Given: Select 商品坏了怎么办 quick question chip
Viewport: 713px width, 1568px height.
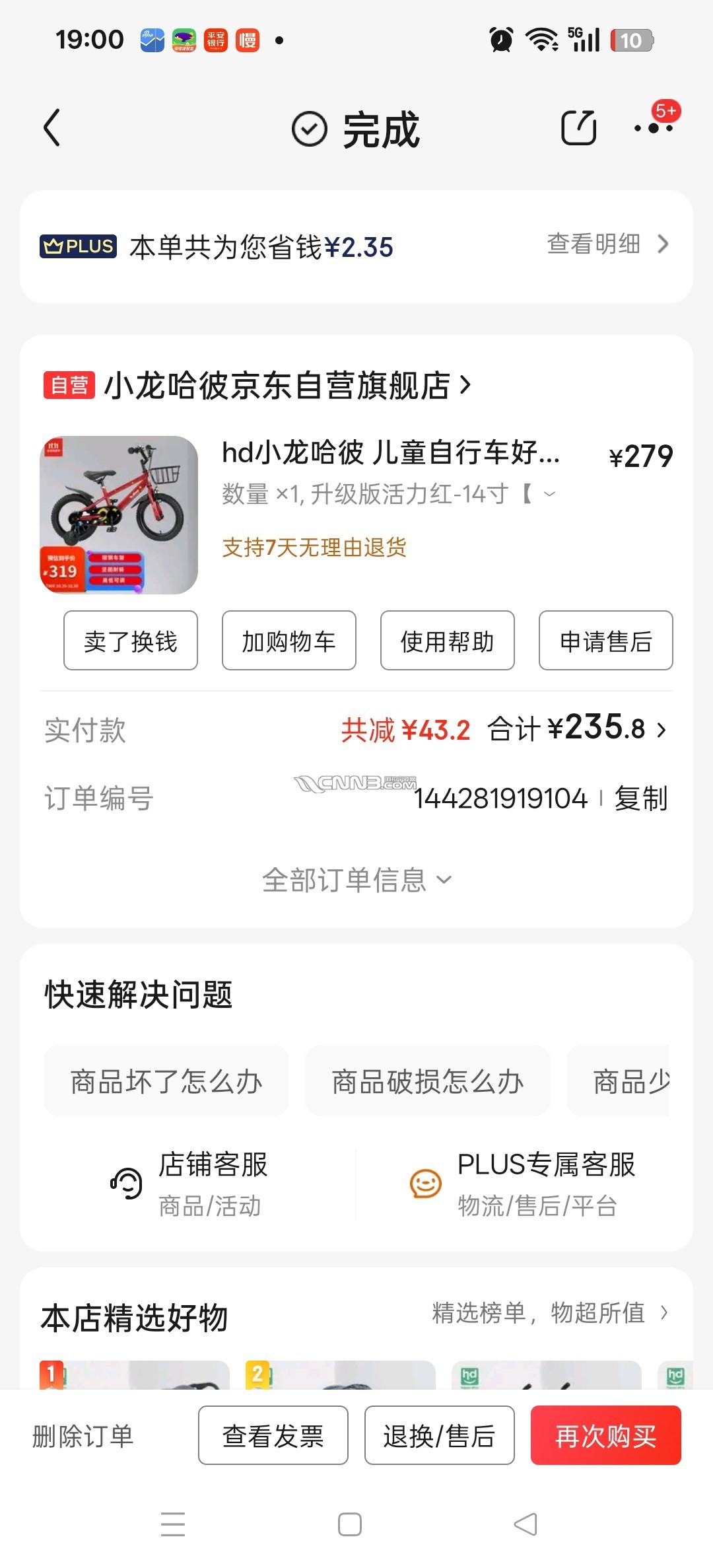Looking at the screenshot, I should (x=166, y=1081).
